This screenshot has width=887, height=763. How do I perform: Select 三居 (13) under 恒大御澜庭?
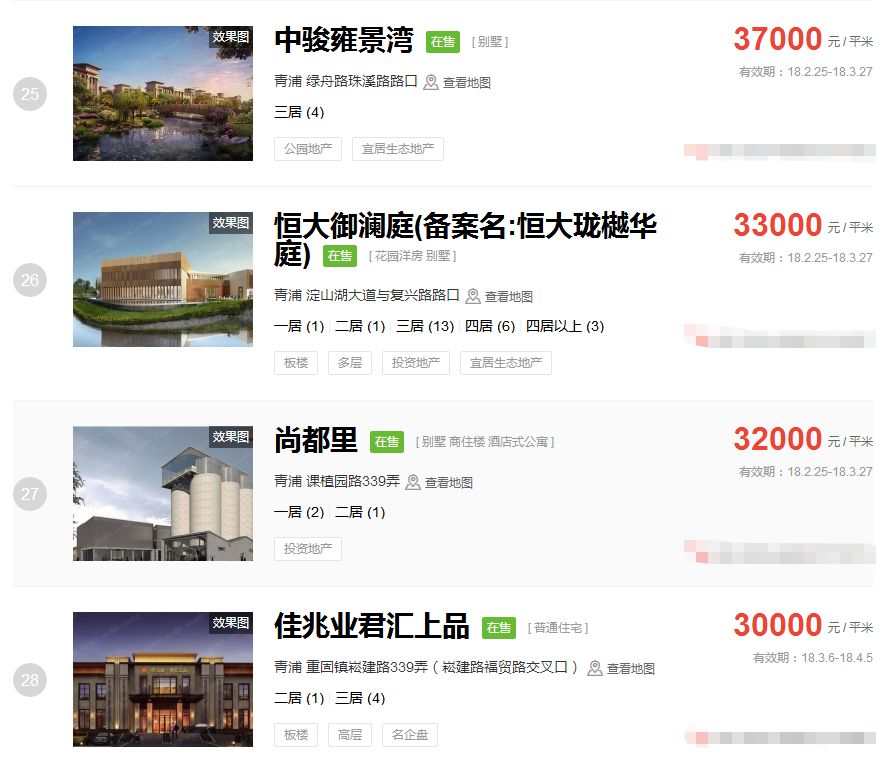click(426, 326)
